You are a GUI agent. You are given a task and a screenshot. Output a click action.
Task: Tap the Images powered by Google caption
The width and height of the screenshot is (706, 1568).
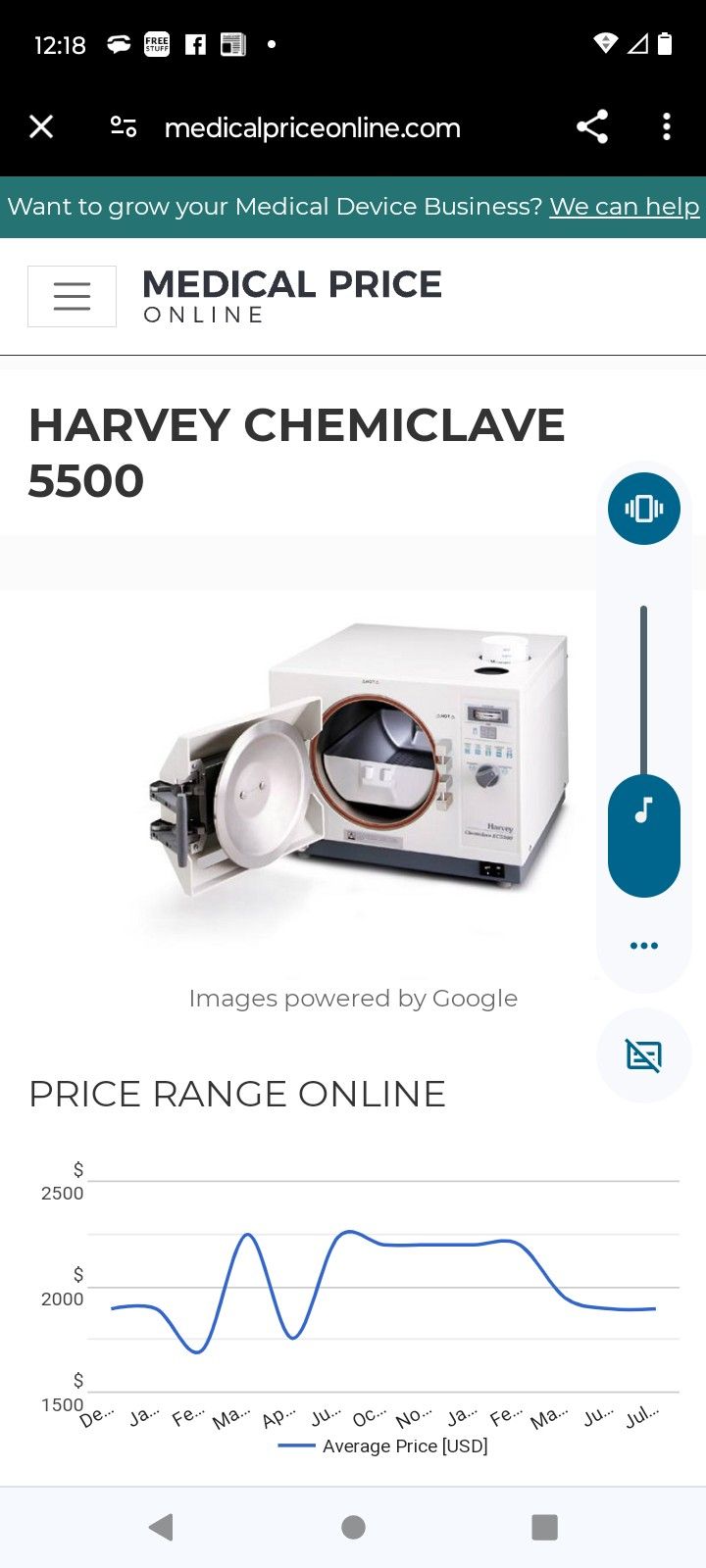point(353,998)
